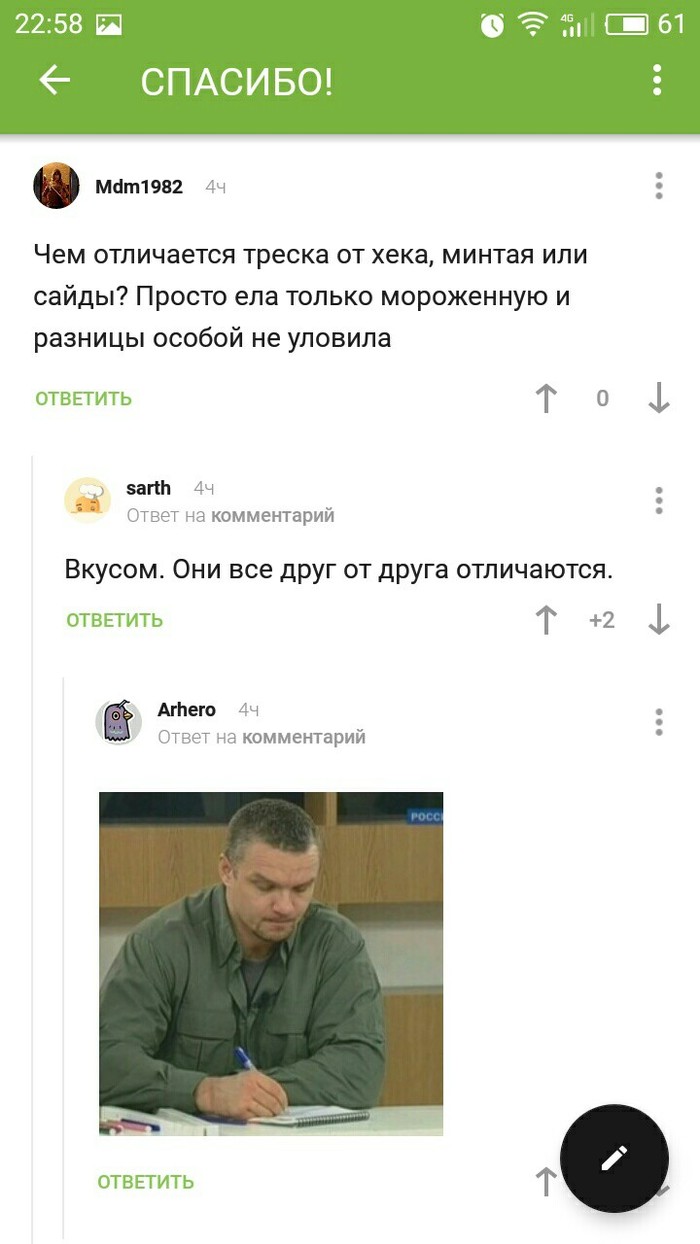Open Arhero's profile avatar
The image size is (700, 1244).
coord(119,722)
